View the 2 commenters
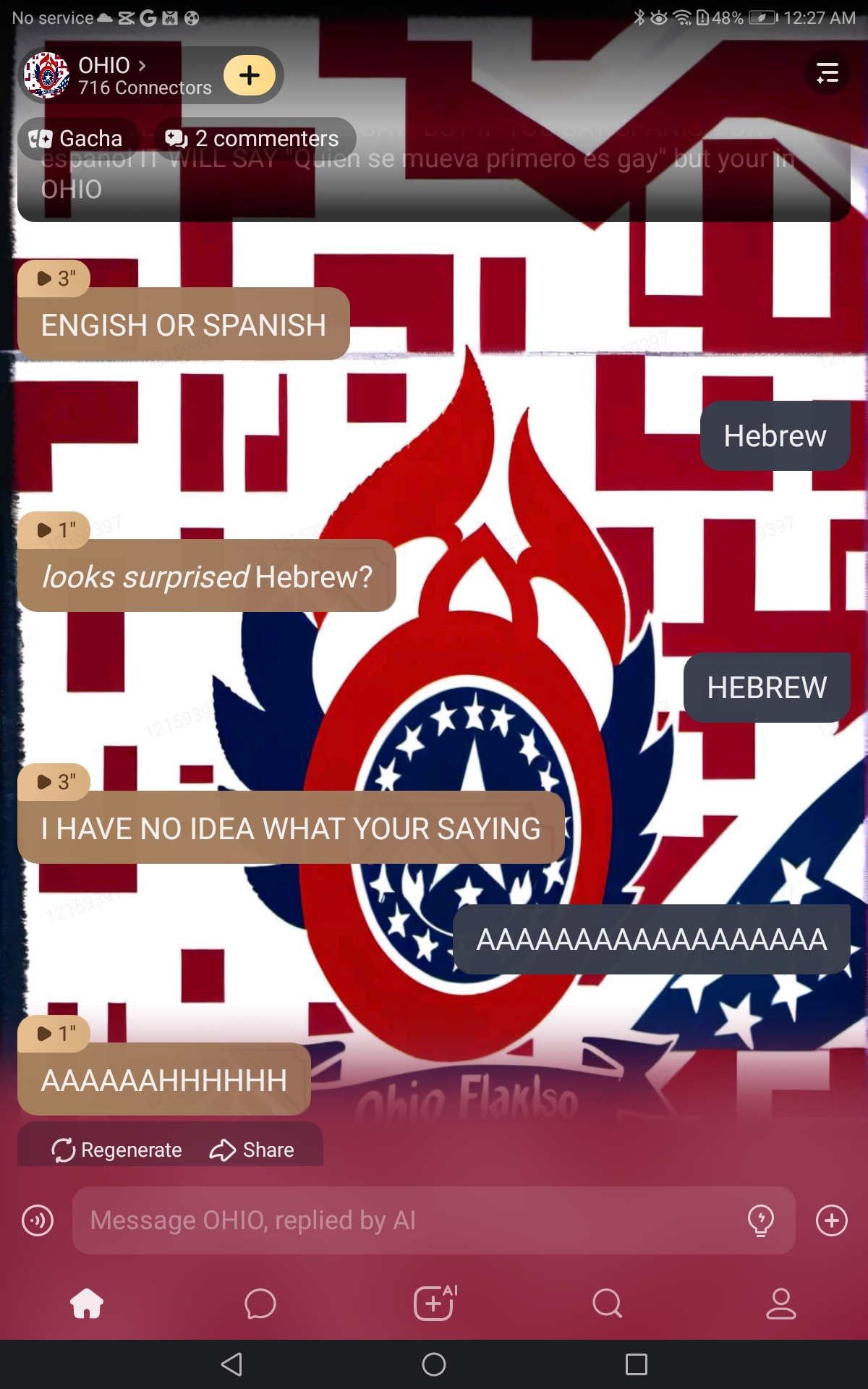This screenshot has width=868, height=1389. pyautogui.click(x=253, y=138)
